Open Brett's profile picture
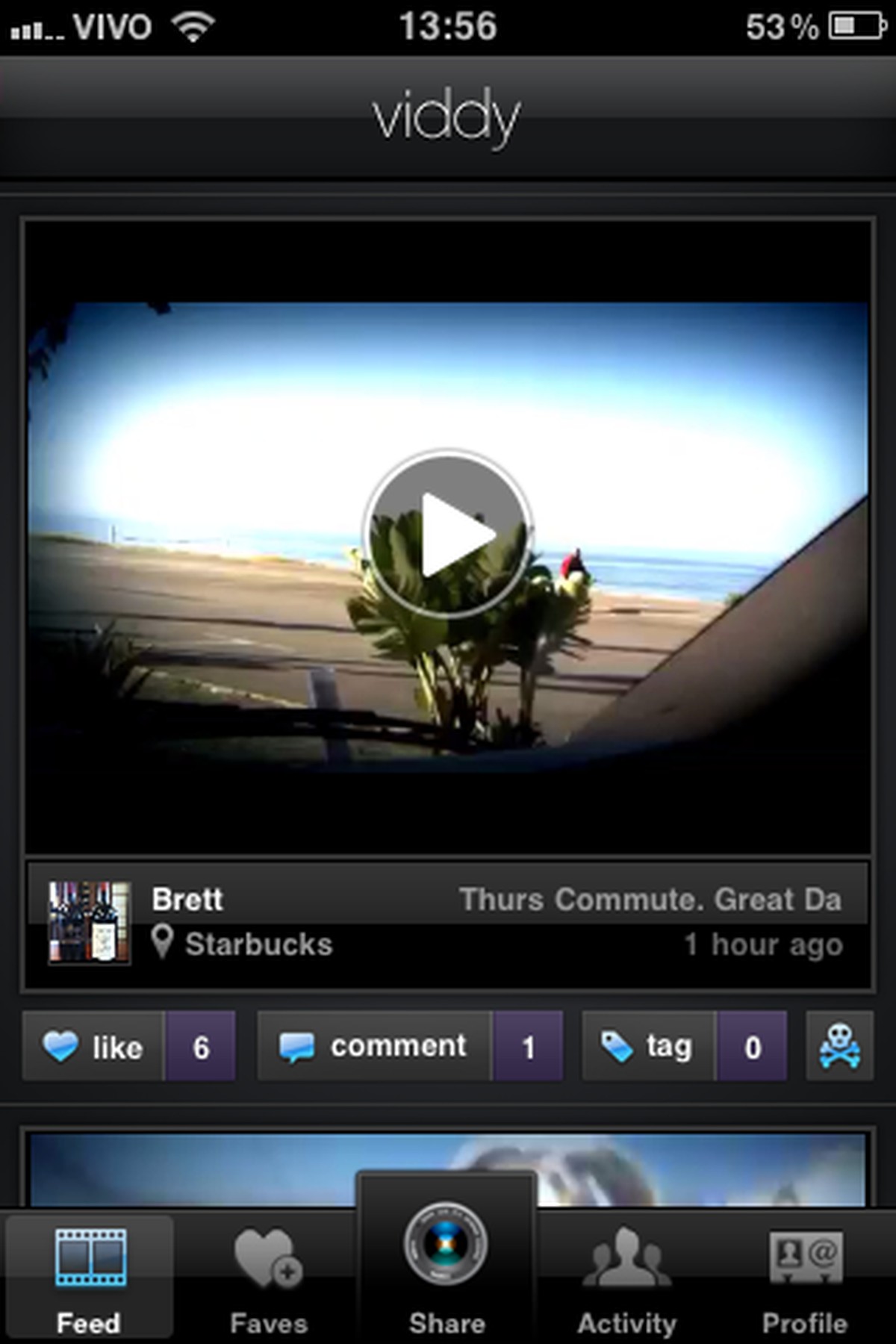The height and width of the screenshot is (1344, 896). click(x=90, y=922)
